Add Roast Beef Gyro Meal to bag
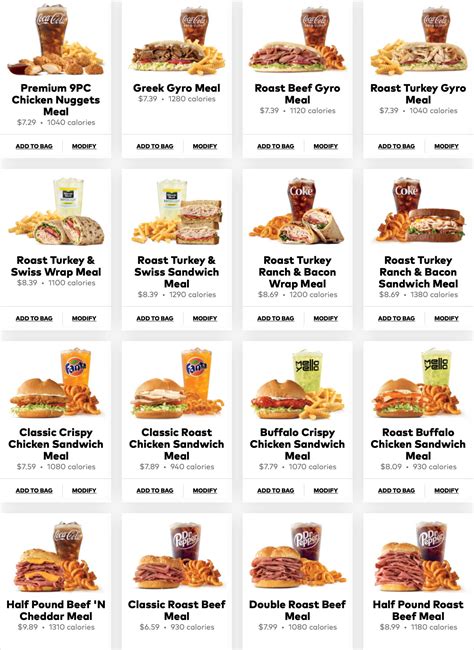The image size is (474, 650). [x=276, y=146]
